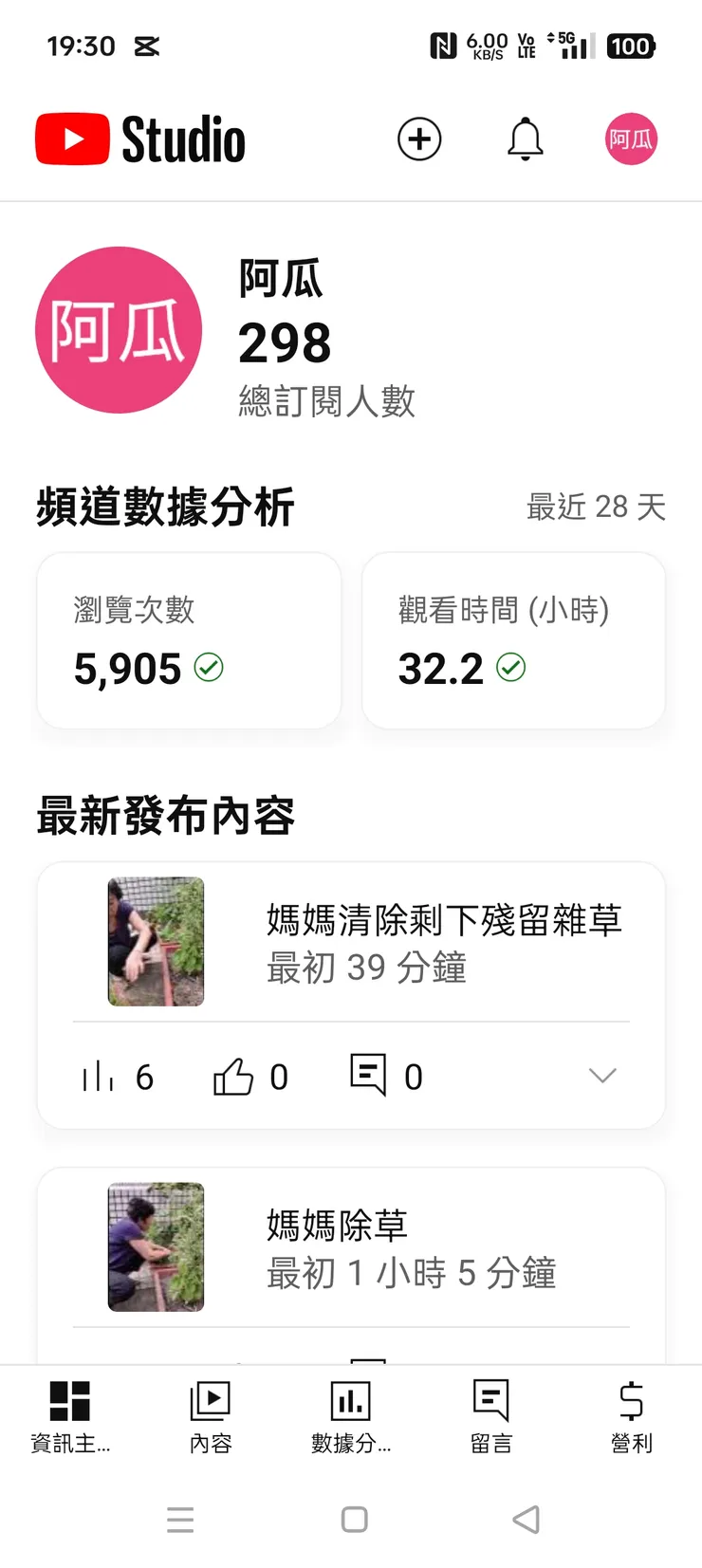Screen dimensions: 702x1568
Task: Open the YouTube Studio home via the logo
Action: (140, 138)
